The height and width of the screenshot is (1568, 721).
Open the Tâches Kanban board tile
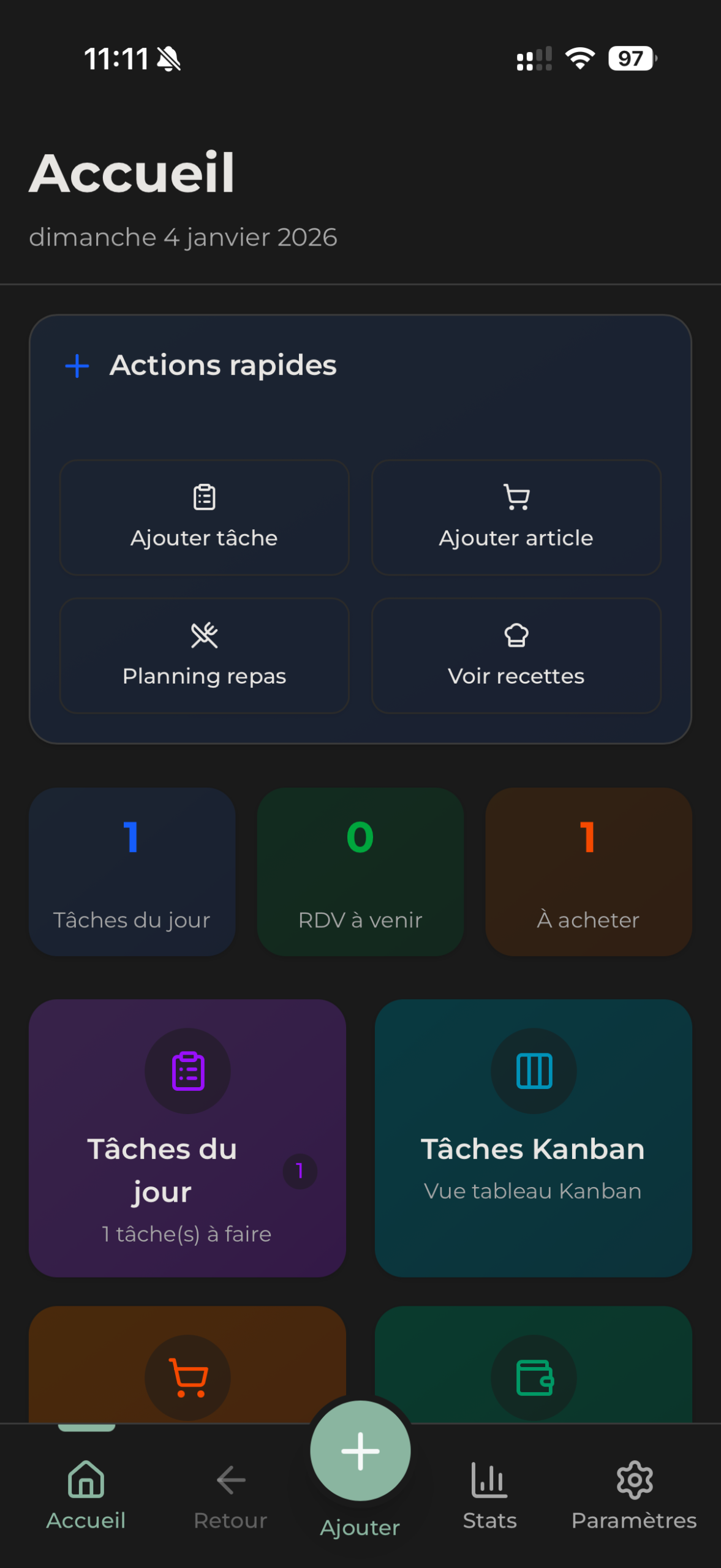coord(533,1137)
